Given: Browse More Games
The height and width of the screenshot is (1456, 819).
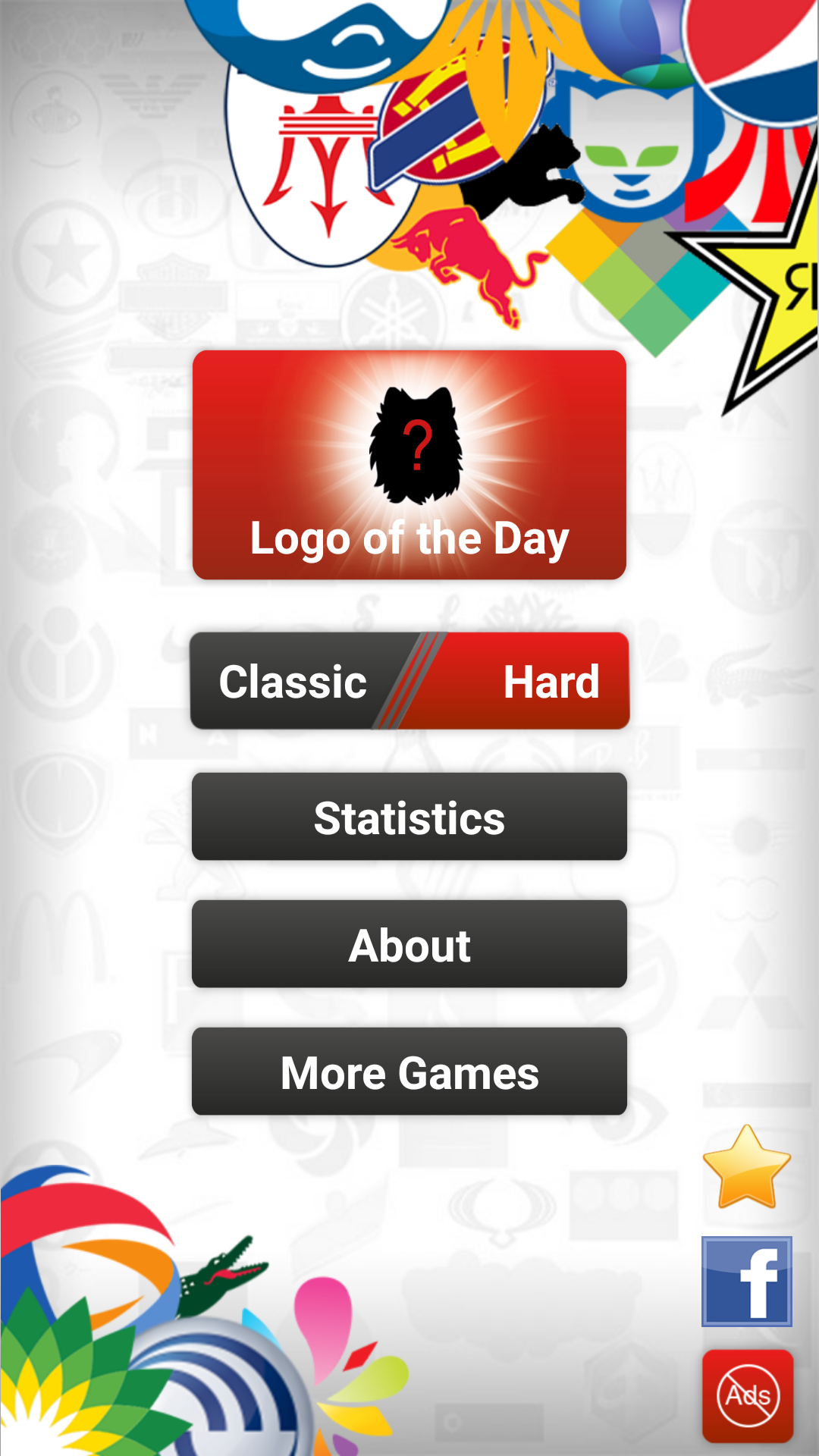Looking at the screenshot, I should (x=409, y=1072).
